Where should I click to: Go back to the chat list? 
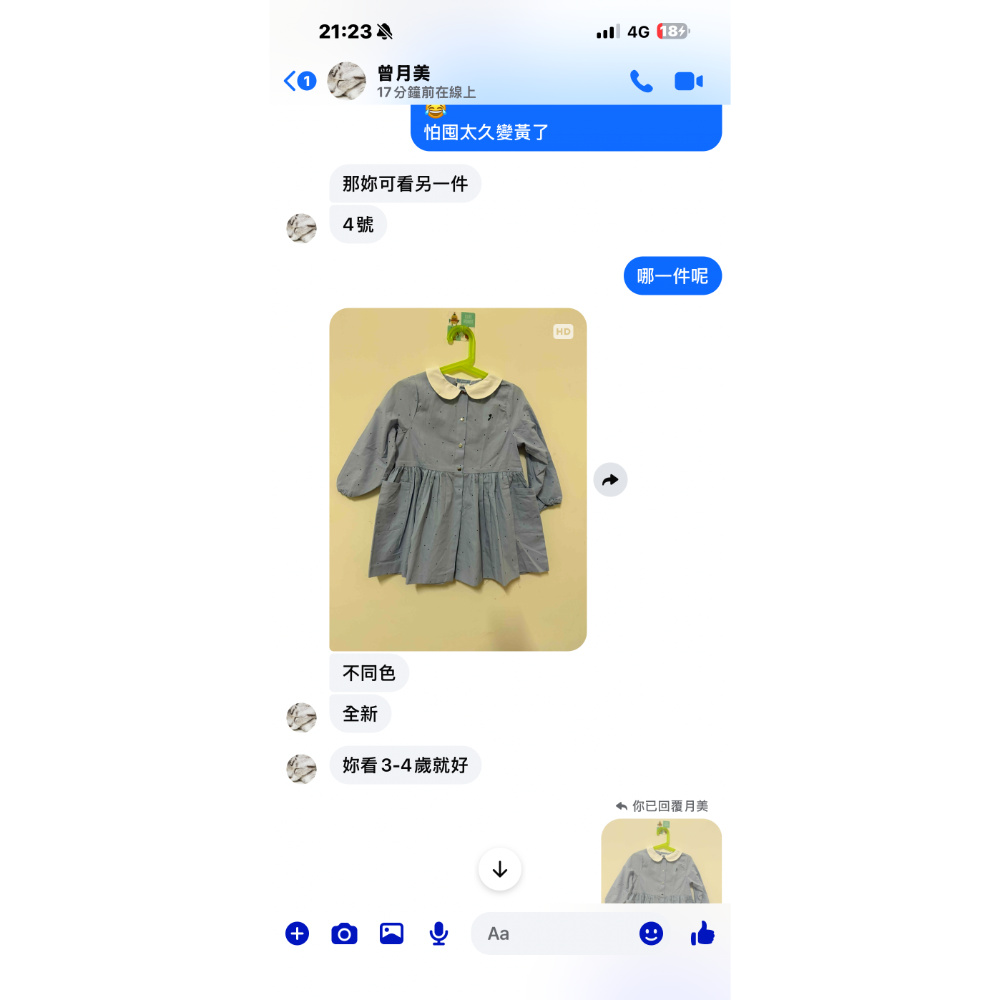point(298,81)
